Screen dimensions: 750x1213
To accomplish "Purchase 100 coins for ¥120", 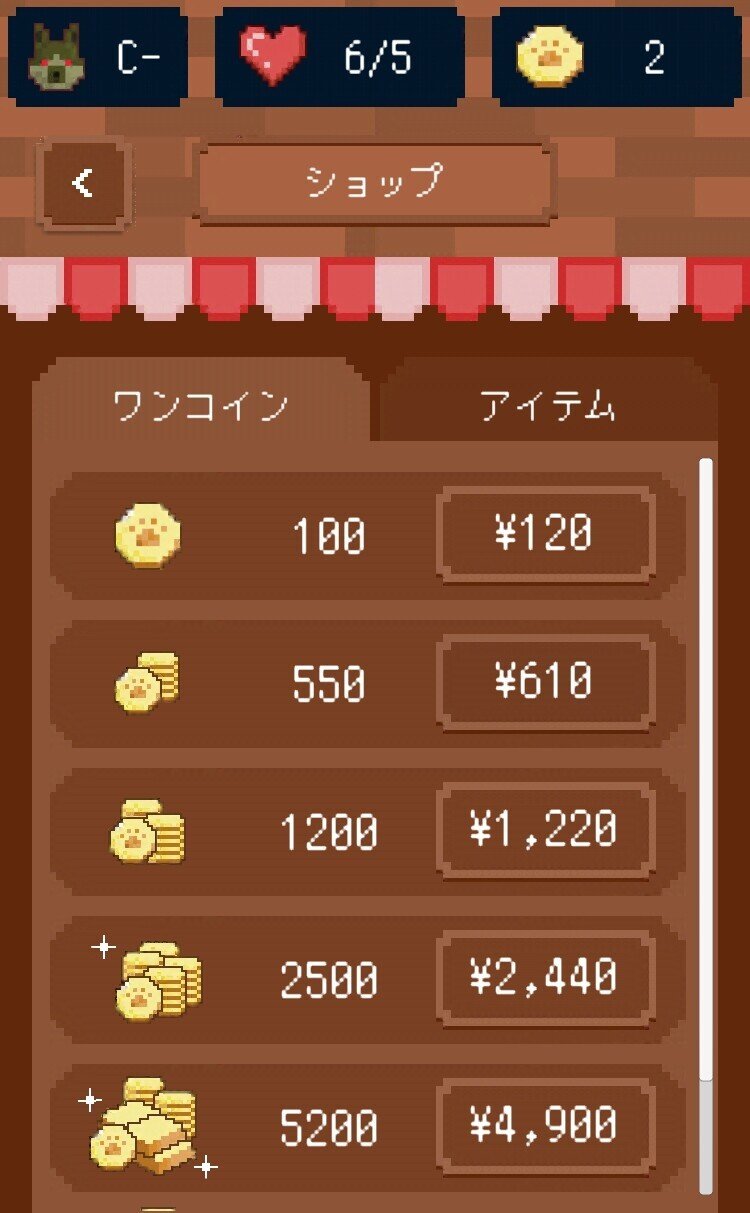I will point(547,535).
